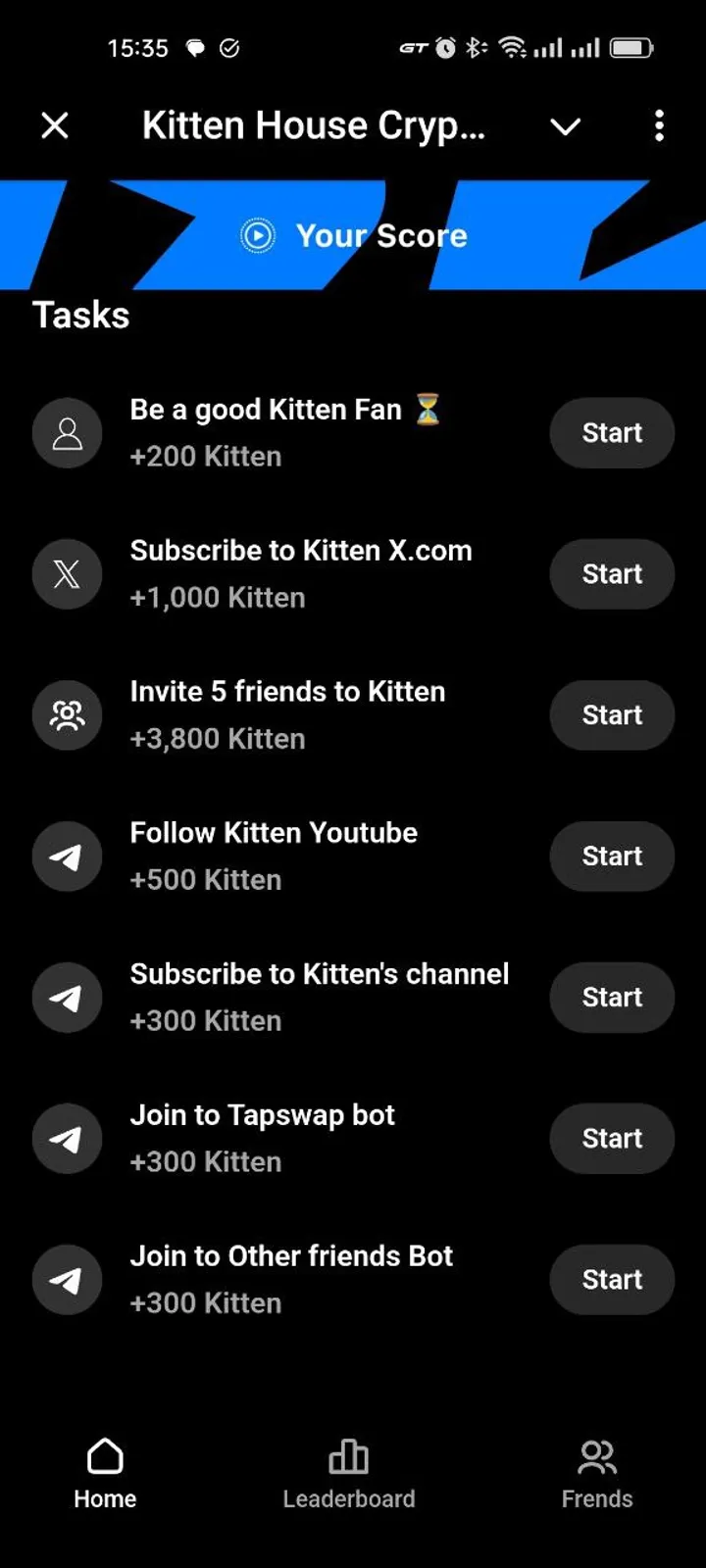The width and height of the screenshot is (706, 1568).
Task: Click the friends group icon for invite task
Action: coord(67,715)
